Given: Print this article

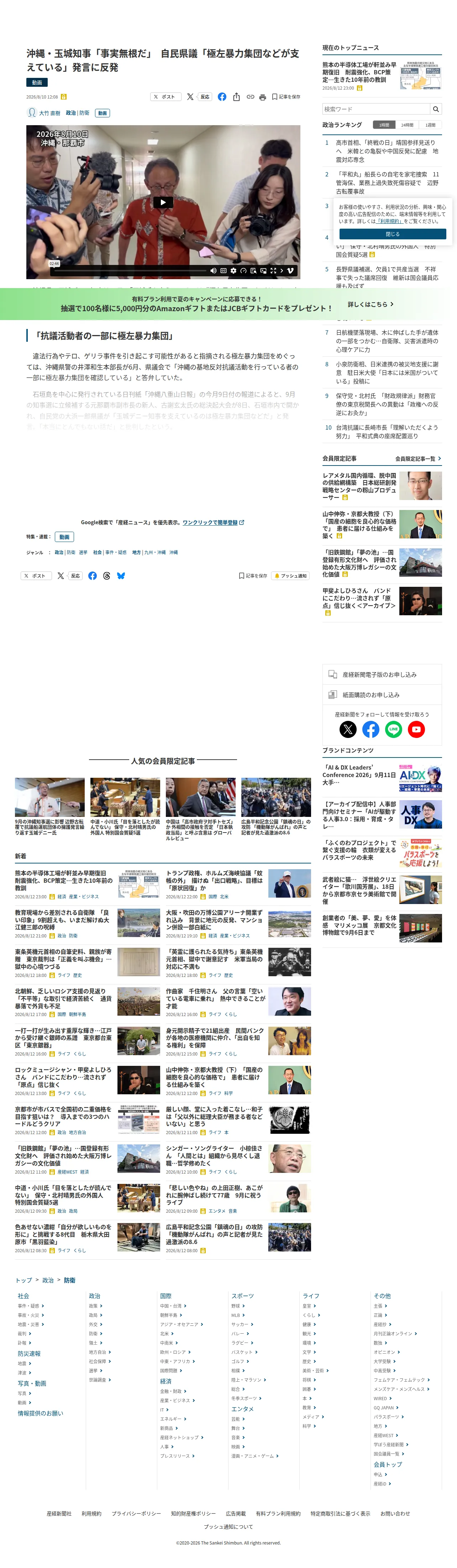Looking at the screenshot, I should [263, 97].
